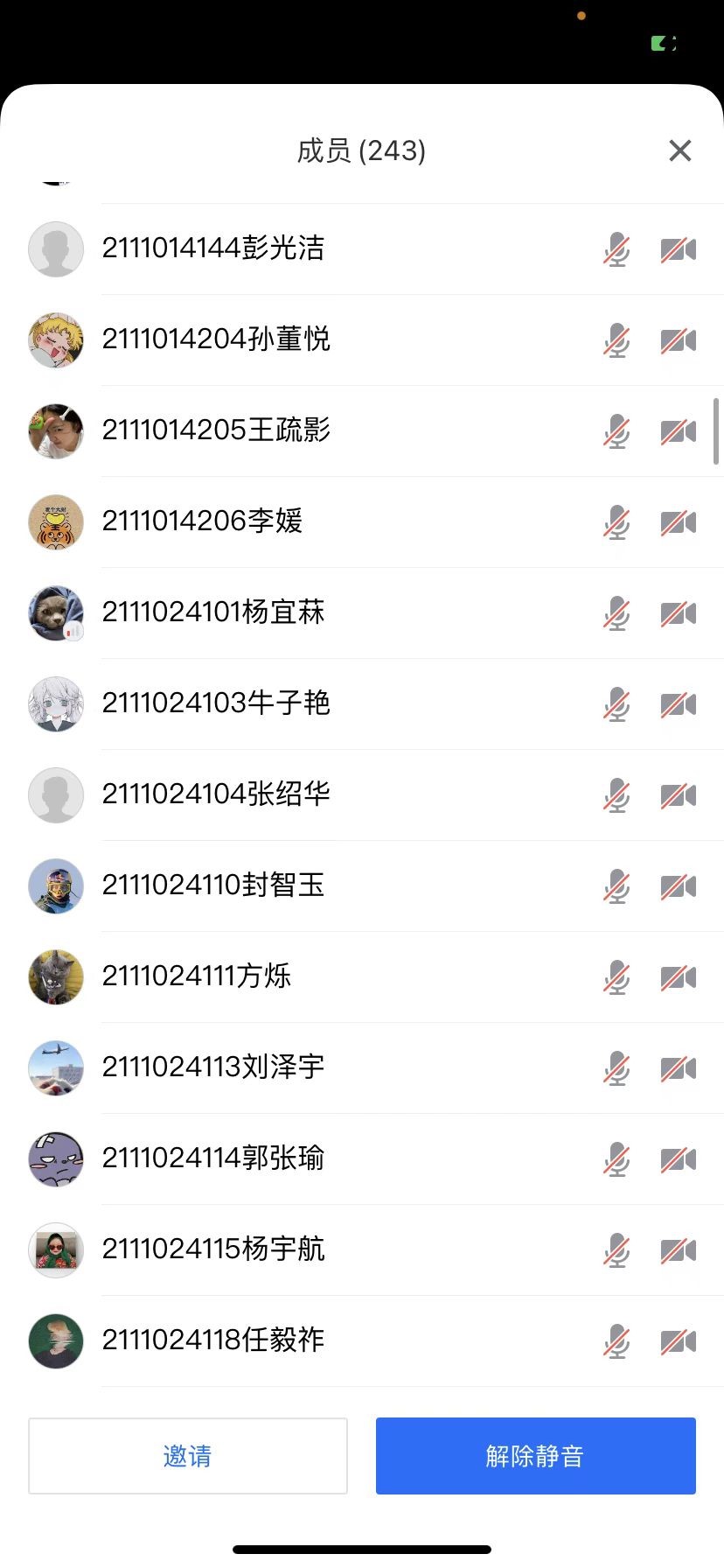Image resolution: width=724 pixels, height=1568 pixels.
Task: Open member 2111024104张绍华
Action: (x=216, y=794)
